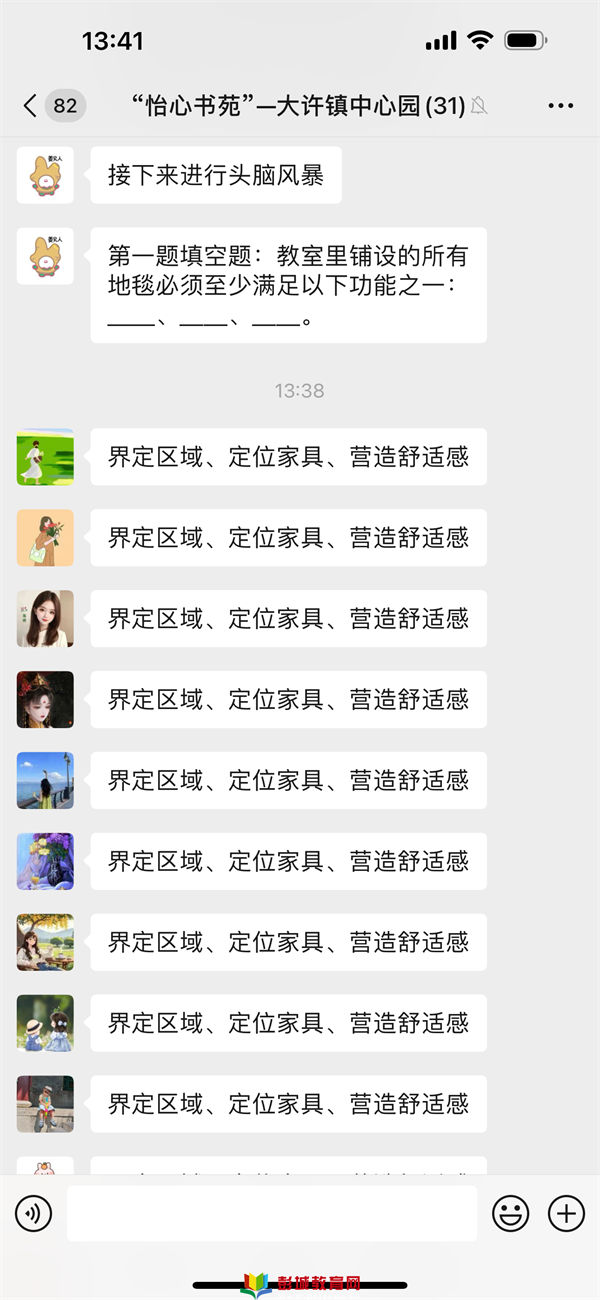The width and height of the screenshot is (600, 1300).
Task: Open the emoji picker
Action: 511,1214
